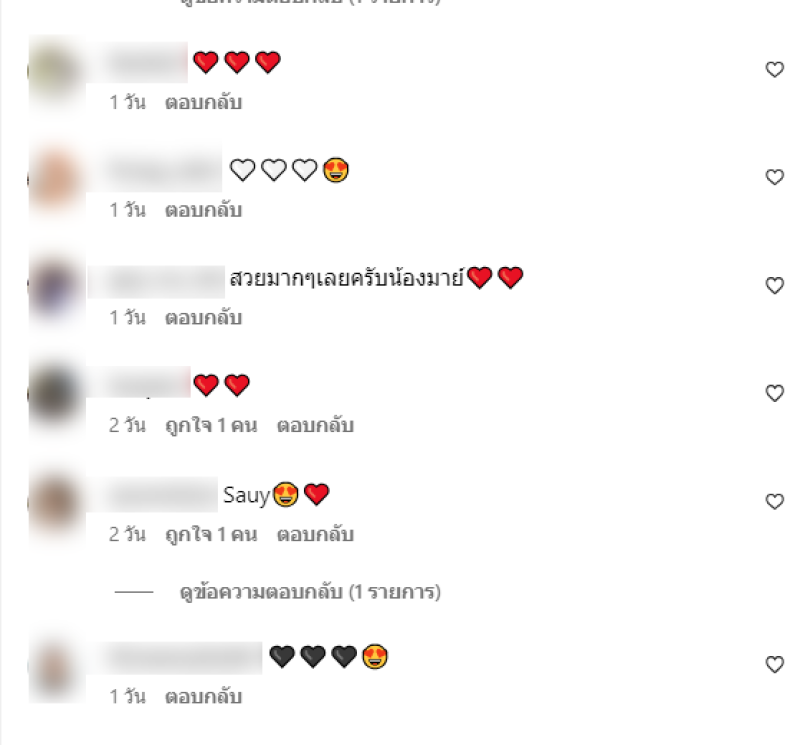Open avatar of the three black hearts commenter
The image size is (800, 745).
(55, 667)
